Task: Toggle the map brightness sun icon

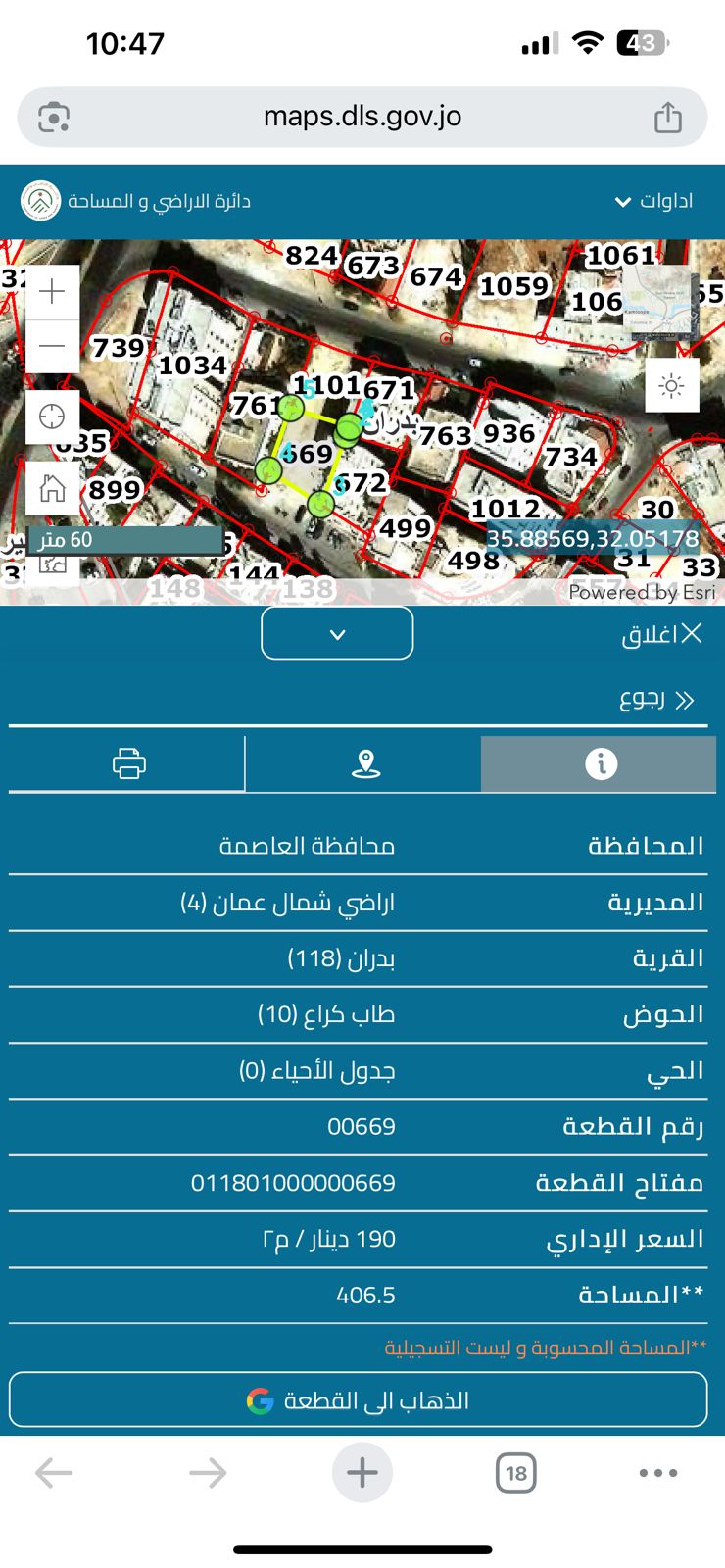Action: (x=671, y=385)
